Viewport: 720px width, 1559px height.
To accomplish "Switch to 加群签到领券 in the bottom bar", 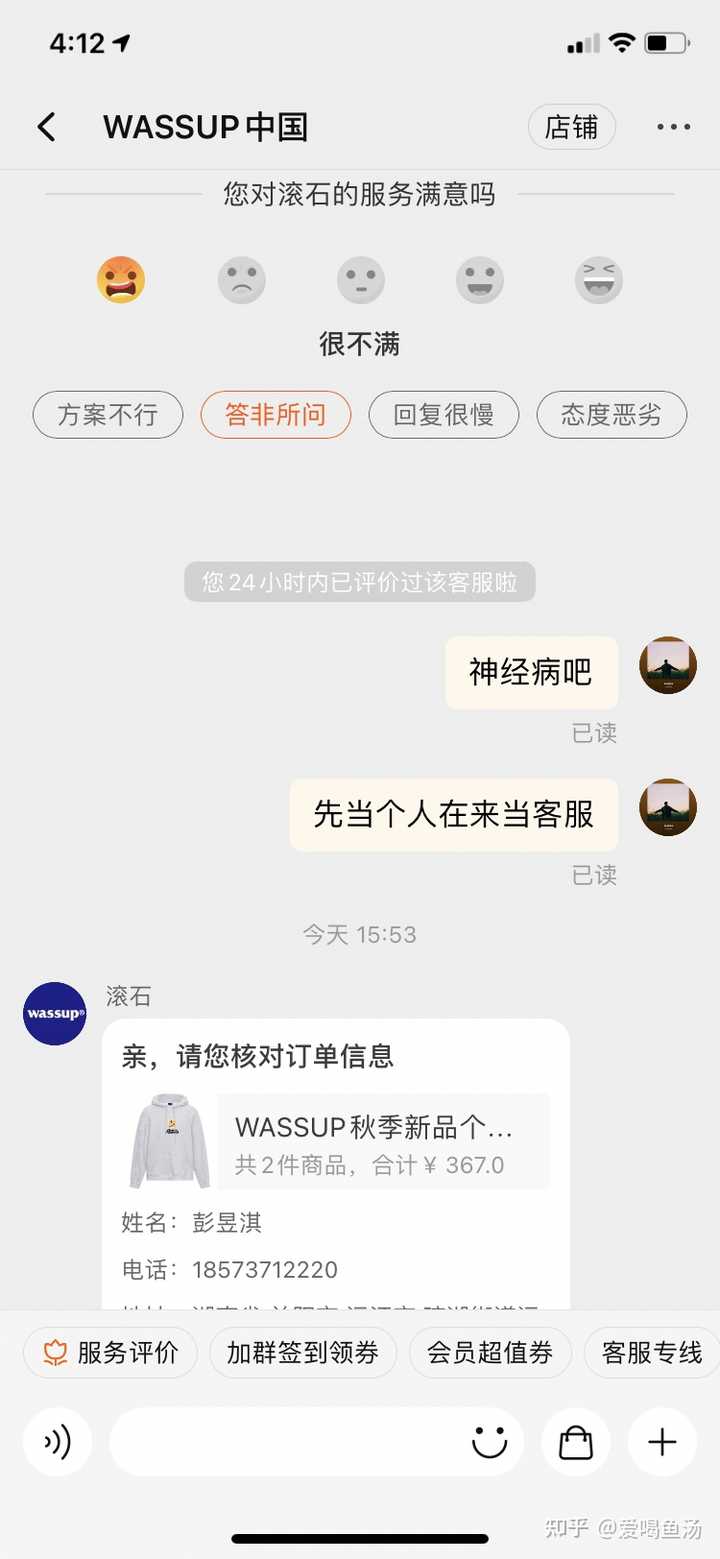I will (303, 1352).
